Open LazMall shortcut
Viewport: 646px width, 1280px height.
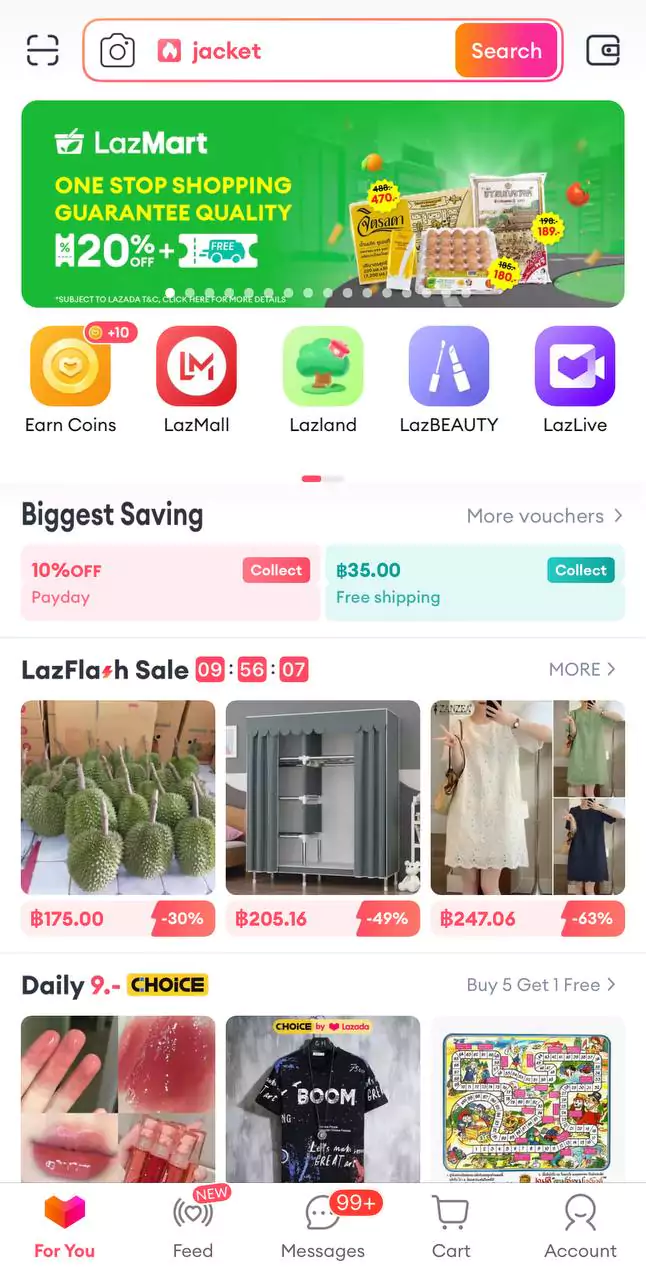(x=197, y=367)
